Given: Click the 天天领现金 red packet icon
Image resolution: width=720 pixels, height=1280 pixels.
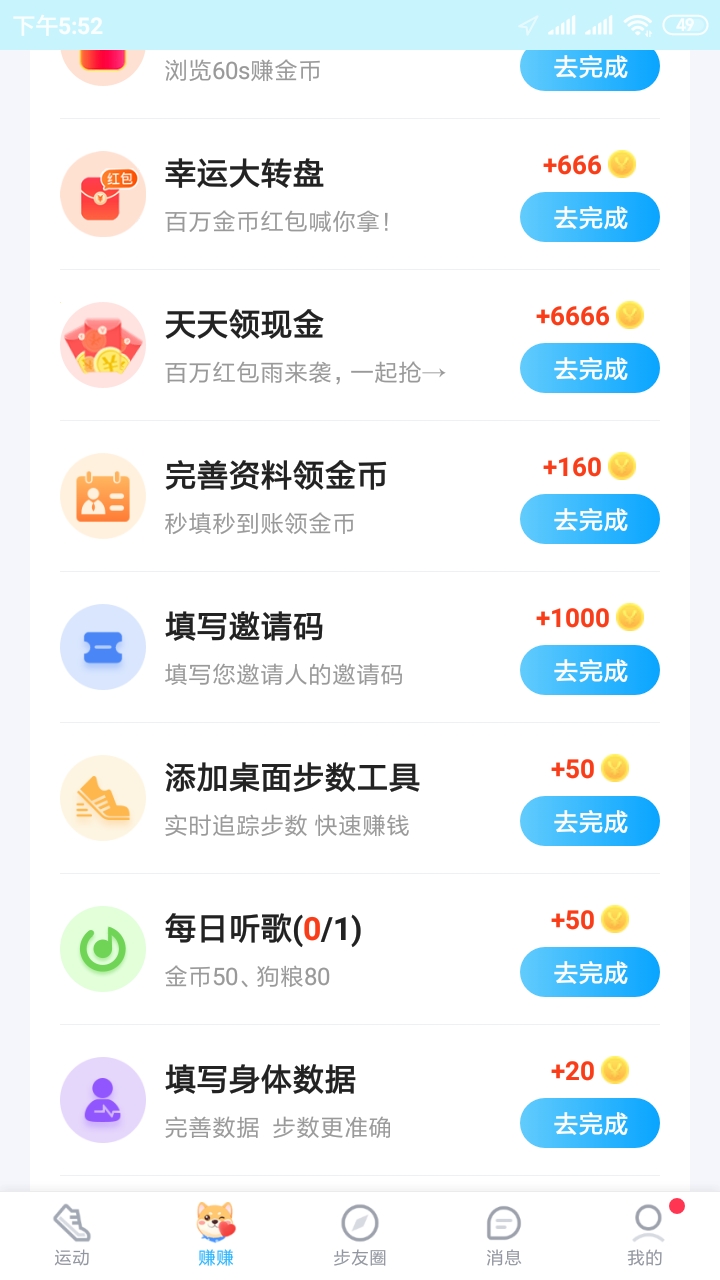Looking at the screenshot, I should pyautogui.click(x=103, y=343).
